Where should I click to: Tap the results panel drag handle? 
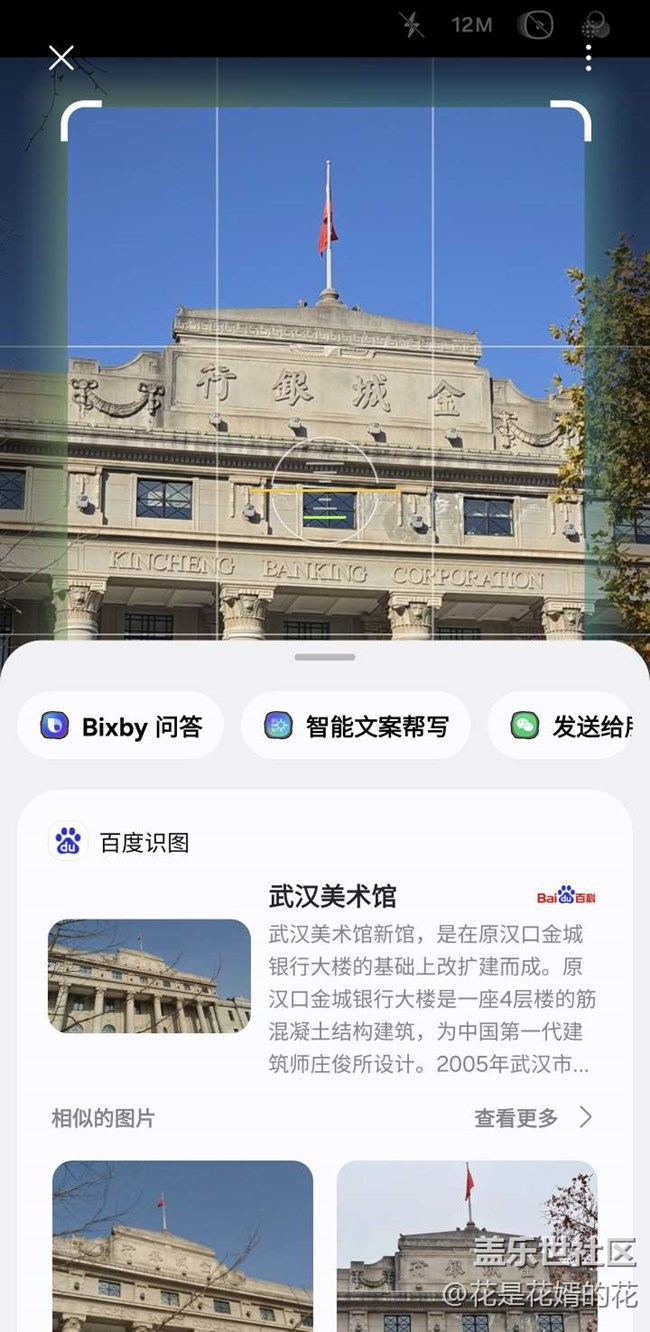pyautogui.click(x=325, y=657)
